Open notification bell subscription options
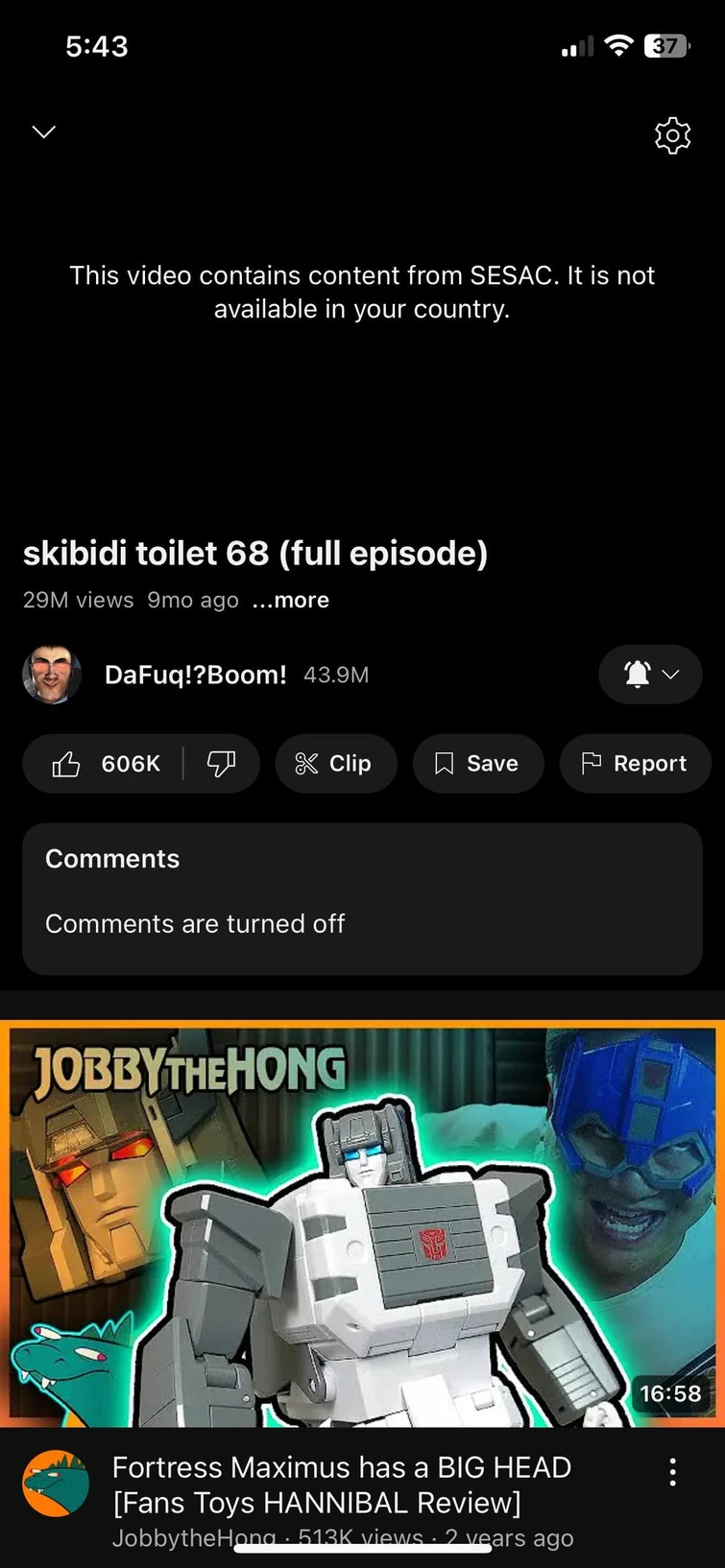The width and height of the screenshot is (725, 1568). pyautogui.click(x=650, y=675)
